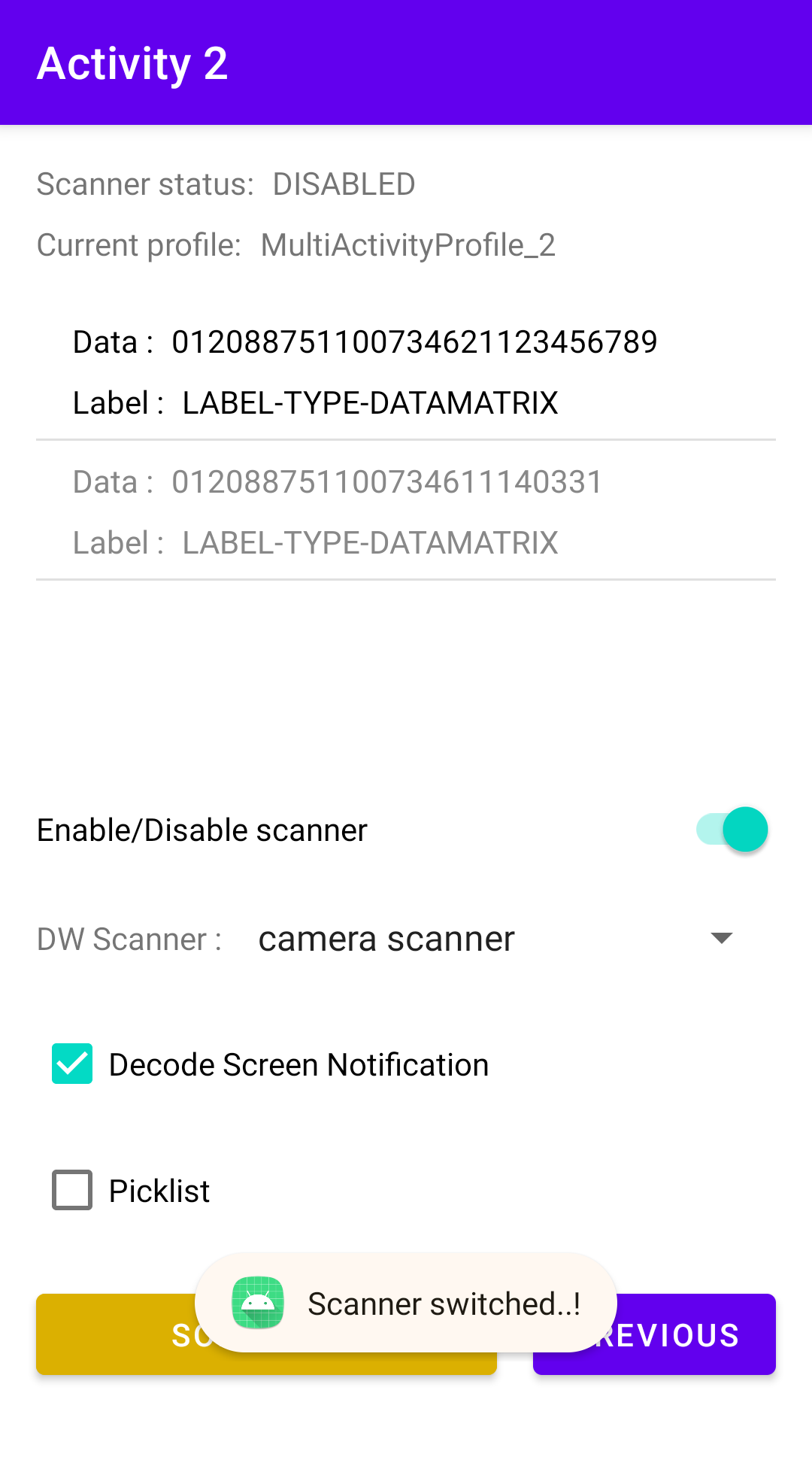
Task: Uncheck Decode Screen Notification
Action: [72, 1064]
